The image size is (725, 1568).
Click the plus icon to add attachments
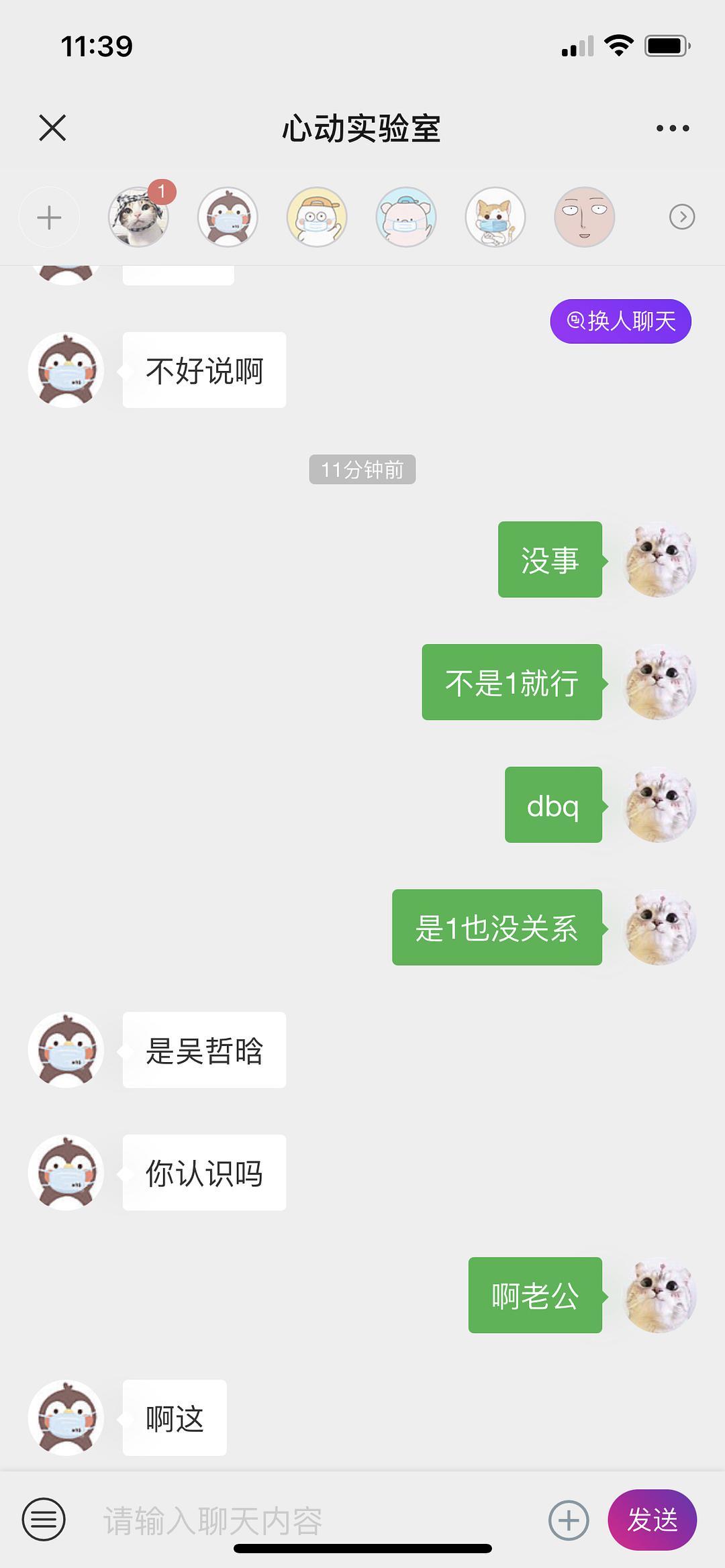(568, 1518)
